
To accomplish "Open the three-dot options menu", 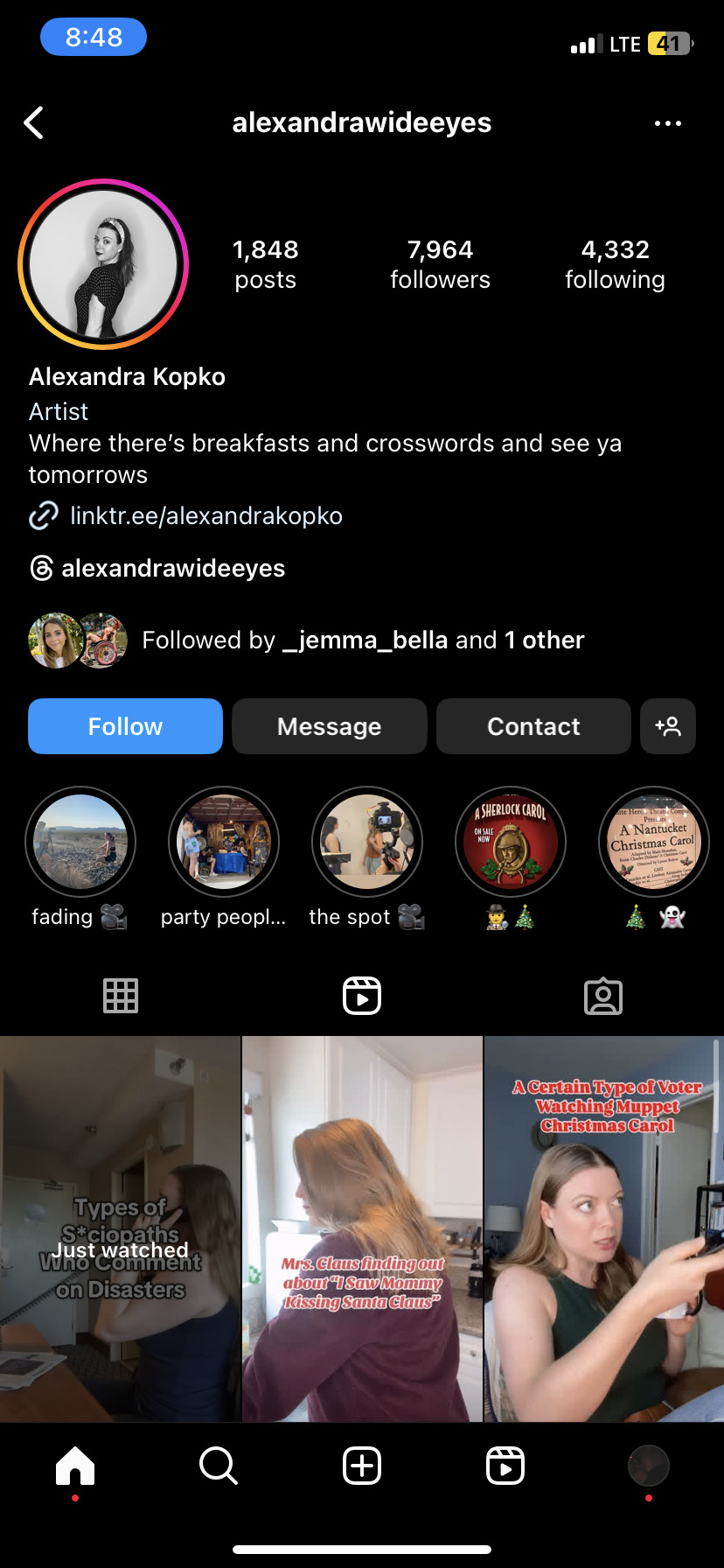I will [x=667, y=123].
